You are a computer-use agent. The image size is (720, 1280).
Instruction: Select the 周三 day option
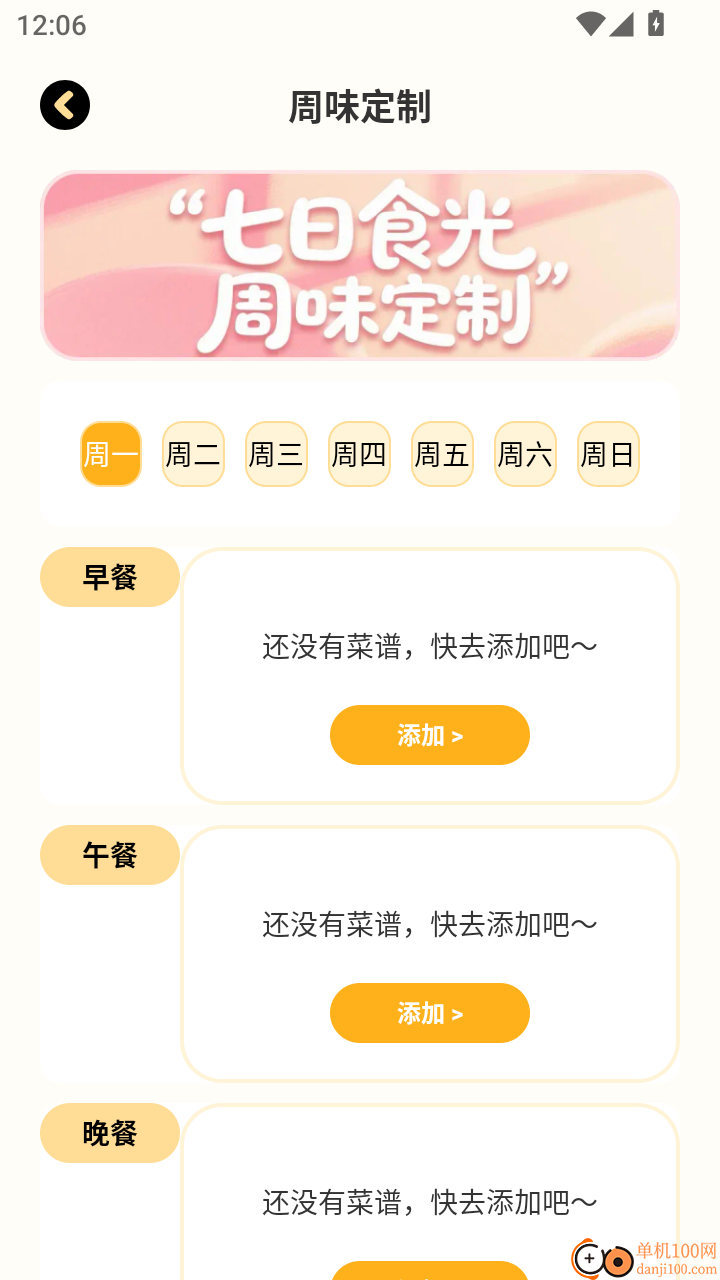[276, 454]
